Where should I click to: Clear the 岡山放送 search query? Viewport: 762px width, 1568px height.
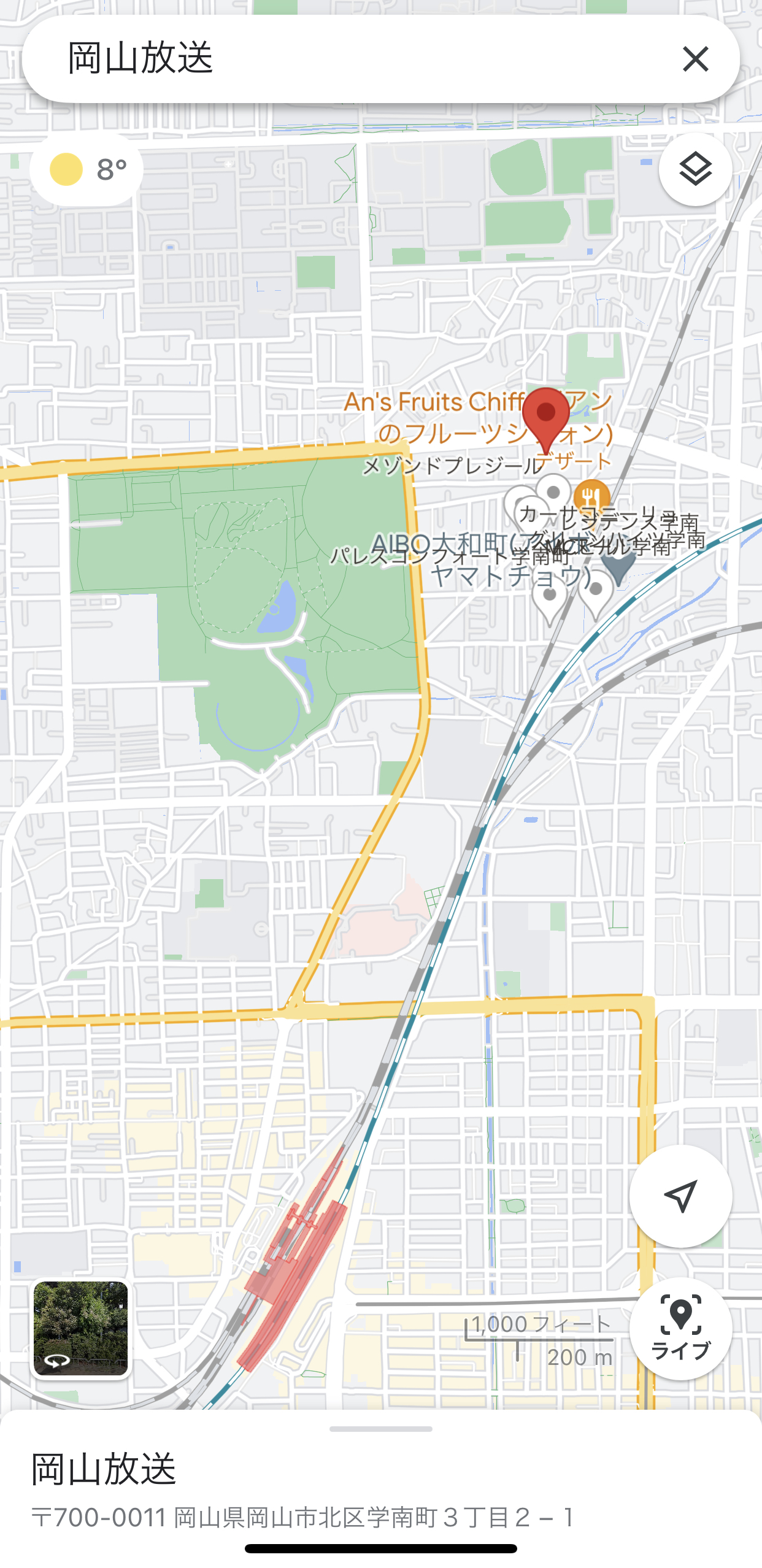coord(695,59)
